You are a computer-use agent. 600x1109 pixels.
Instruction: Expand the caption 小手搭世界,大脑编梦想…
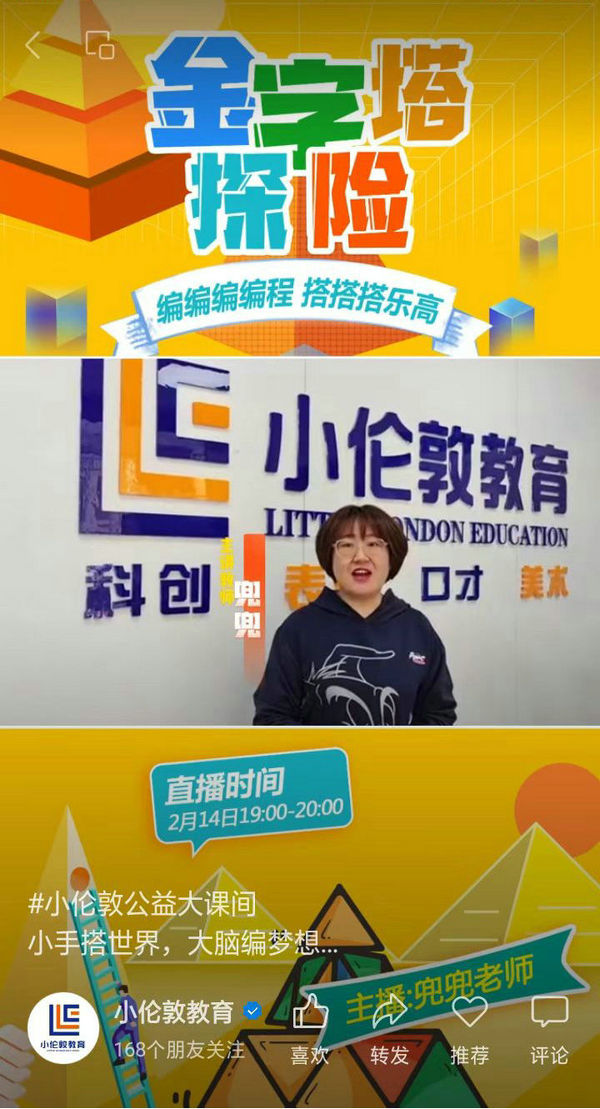183,944
